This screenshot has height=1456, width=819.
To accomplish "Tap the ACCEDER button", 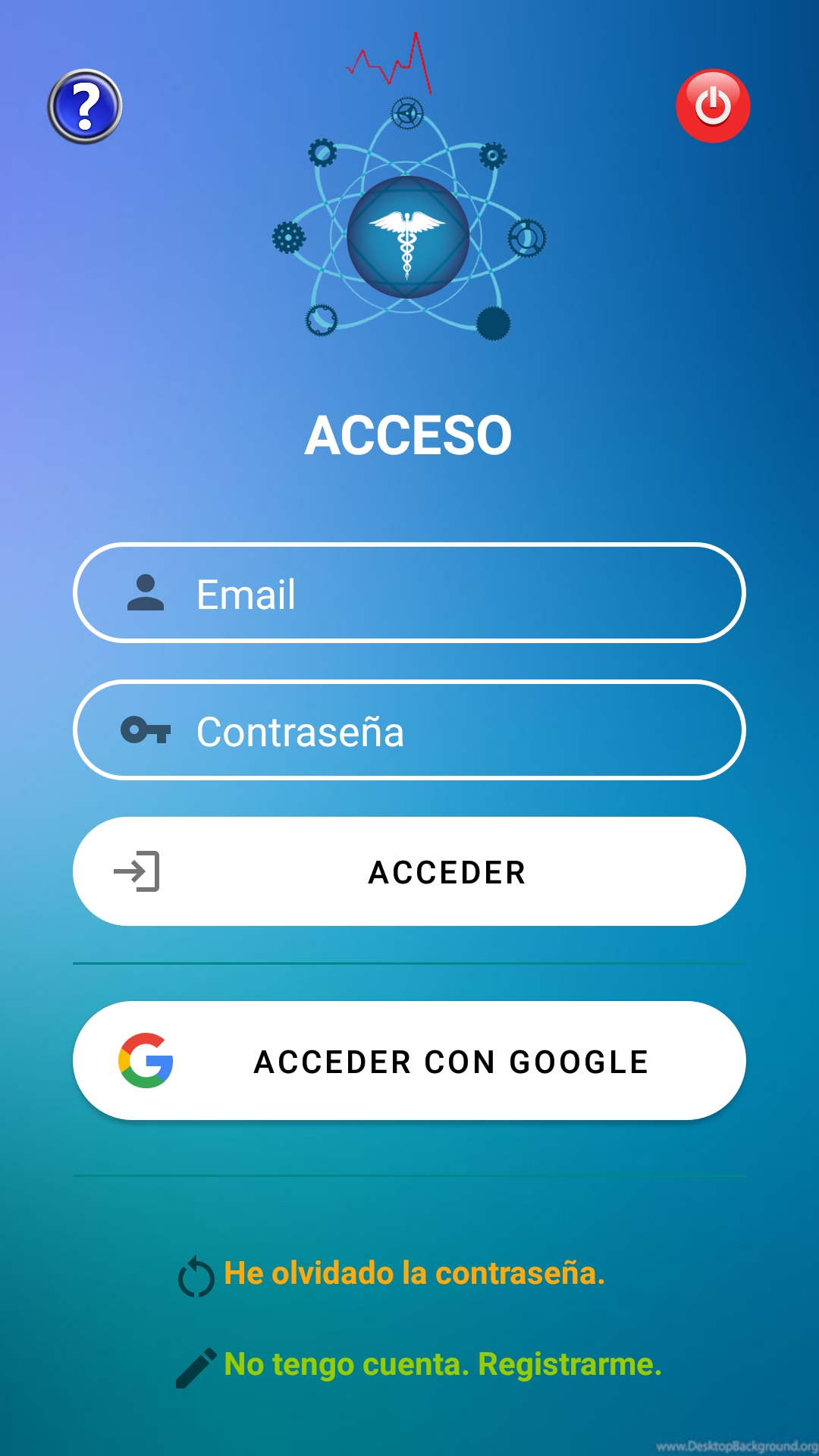I will (x=409, y=871).
